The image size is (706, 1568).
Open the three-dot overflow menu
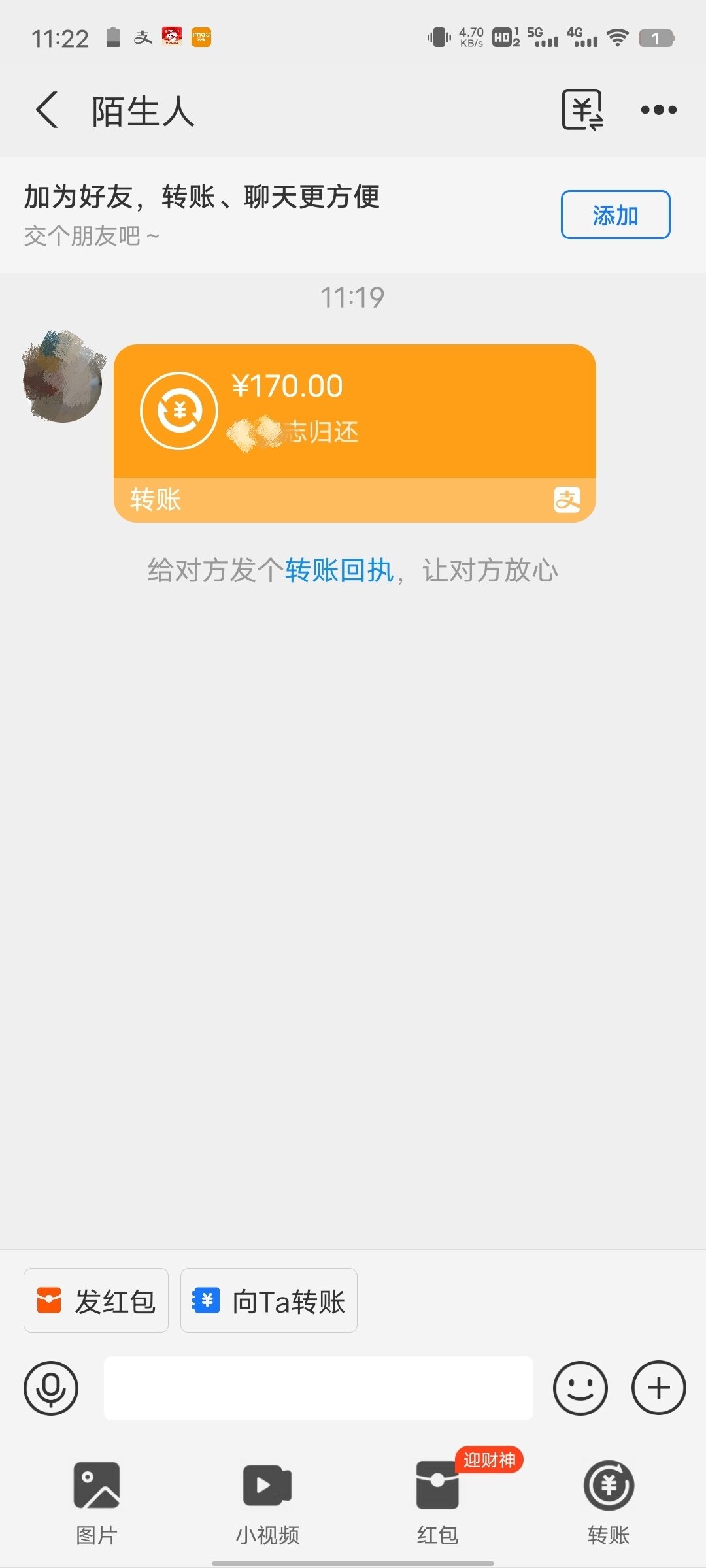pyautogui.click(x=658, y=110)
